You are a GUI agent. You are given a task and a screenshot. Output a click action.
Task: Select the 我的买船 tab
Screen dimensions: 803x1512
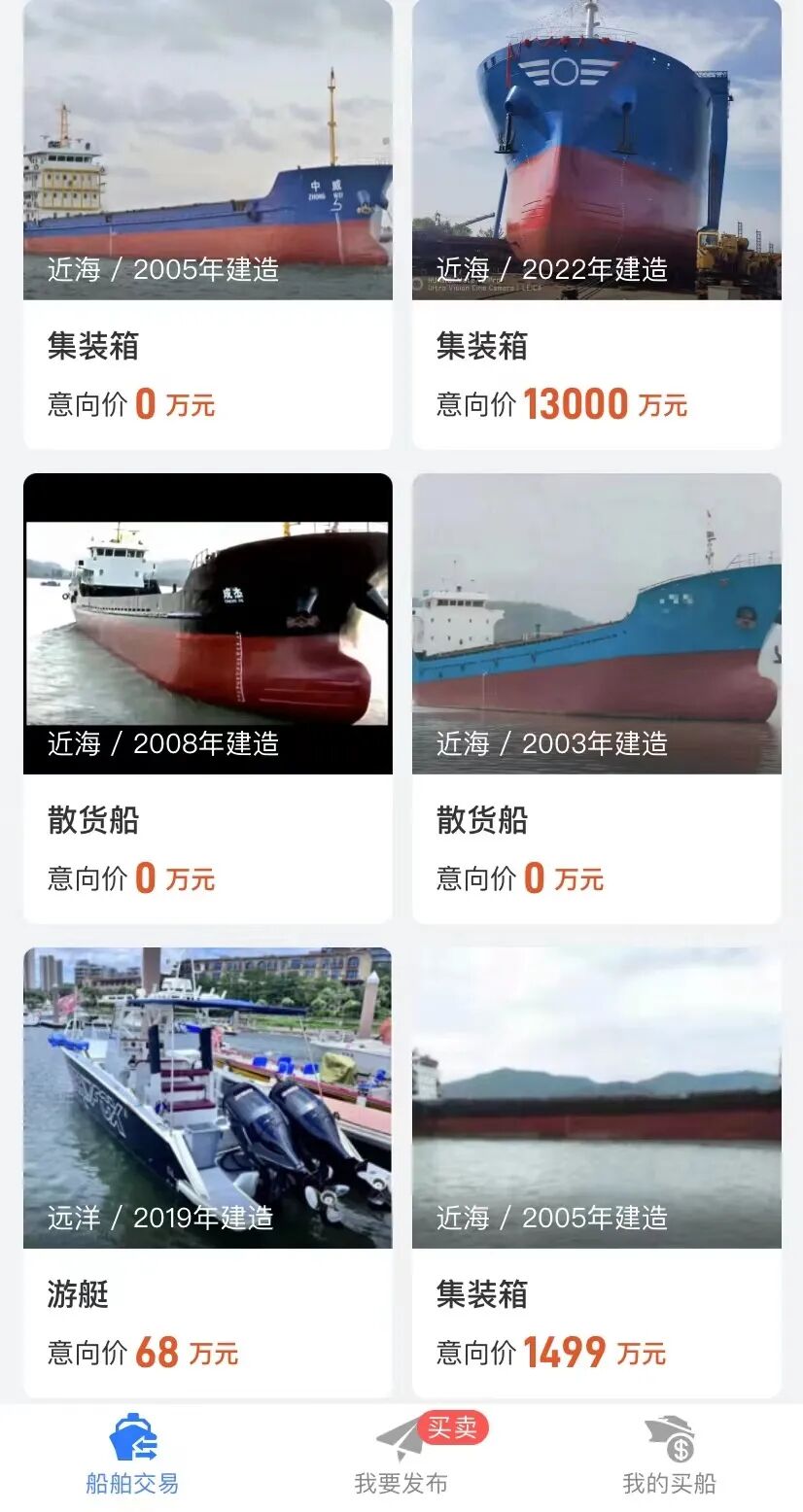[670, 1457]
